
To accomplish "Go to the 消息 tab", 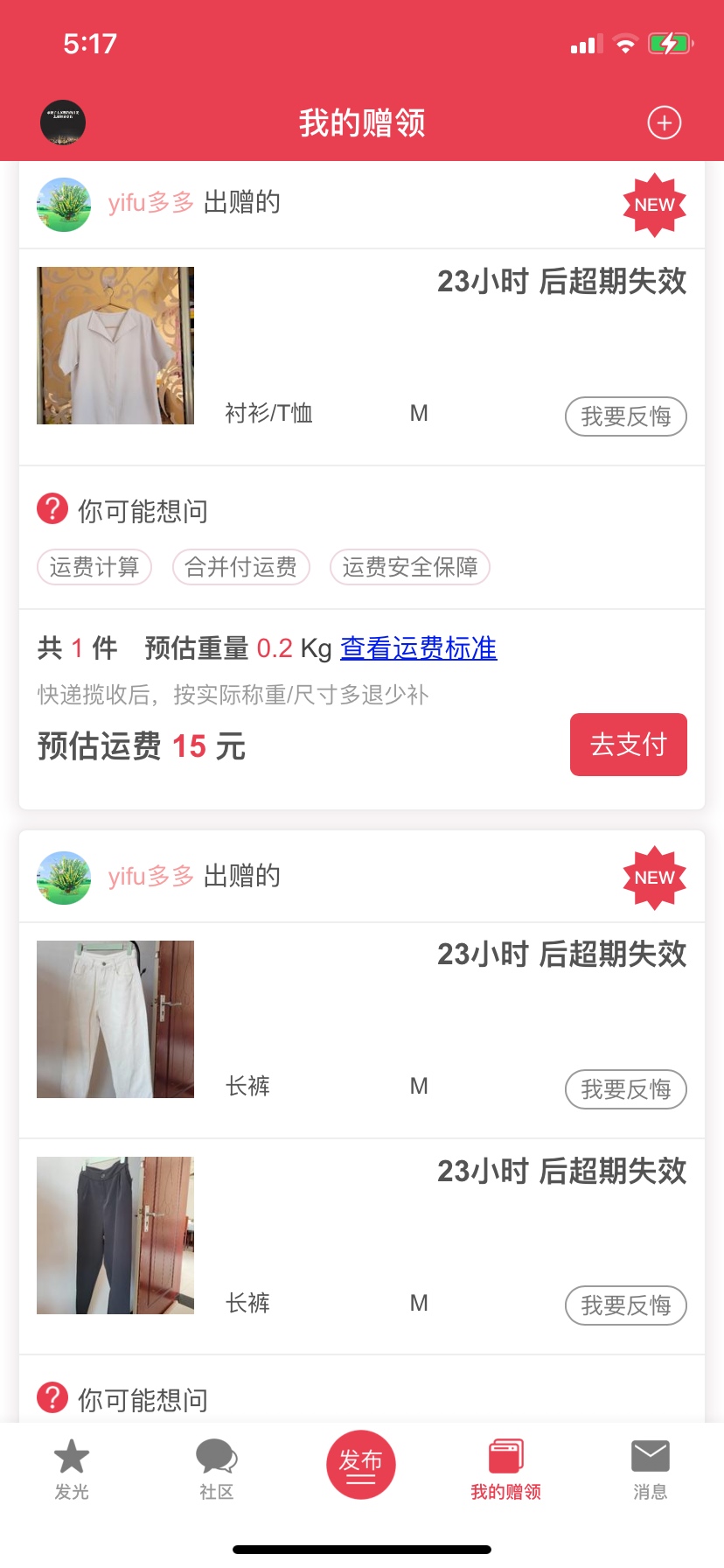I will (x=650, y=1470).
